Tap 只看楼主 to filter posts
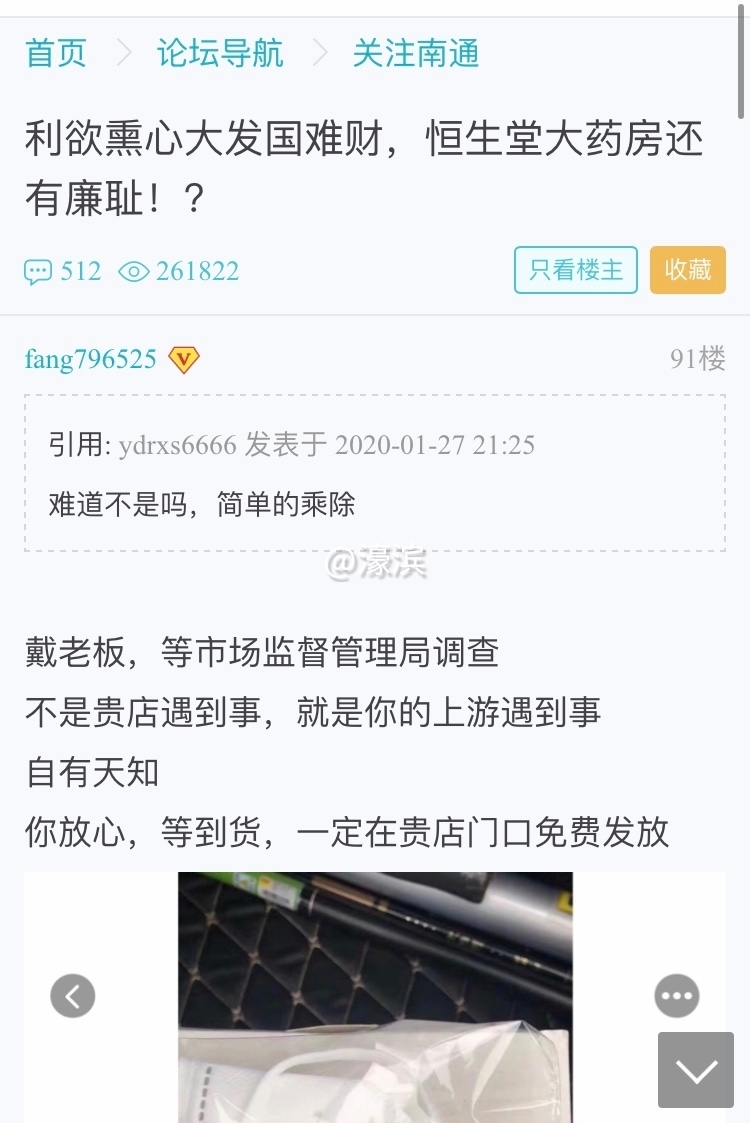This screenshot has height=1123, width=750. (575, 270)
